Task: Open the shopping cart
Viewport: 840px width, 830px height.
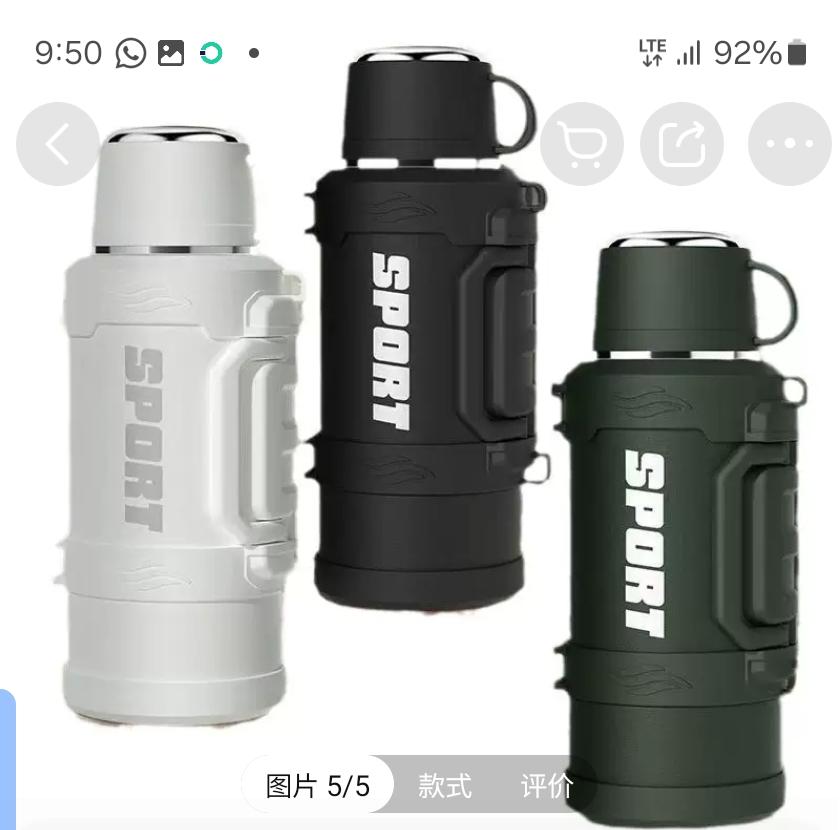Action: 582,144
